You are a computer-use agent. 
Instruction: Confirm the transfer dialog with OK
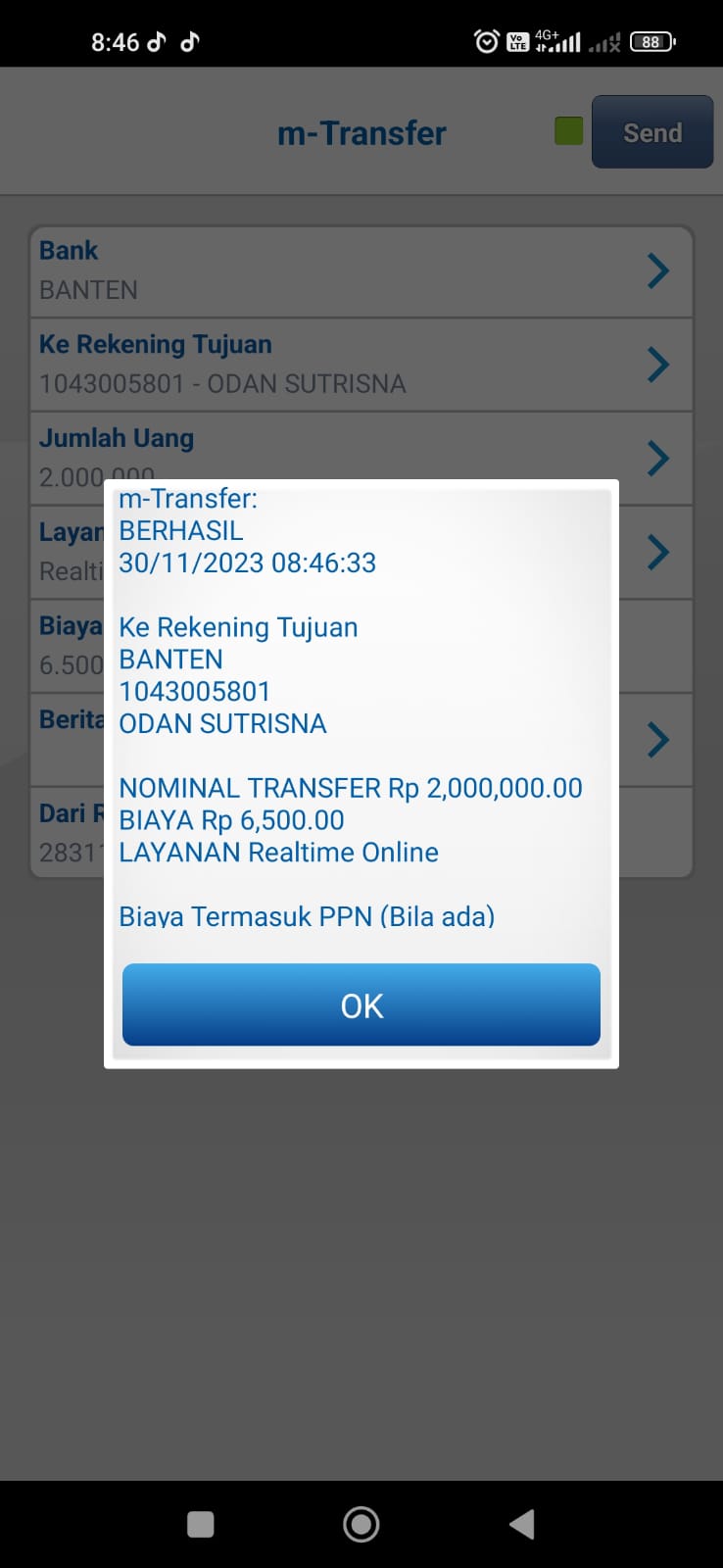click(x=361, y=1004)
